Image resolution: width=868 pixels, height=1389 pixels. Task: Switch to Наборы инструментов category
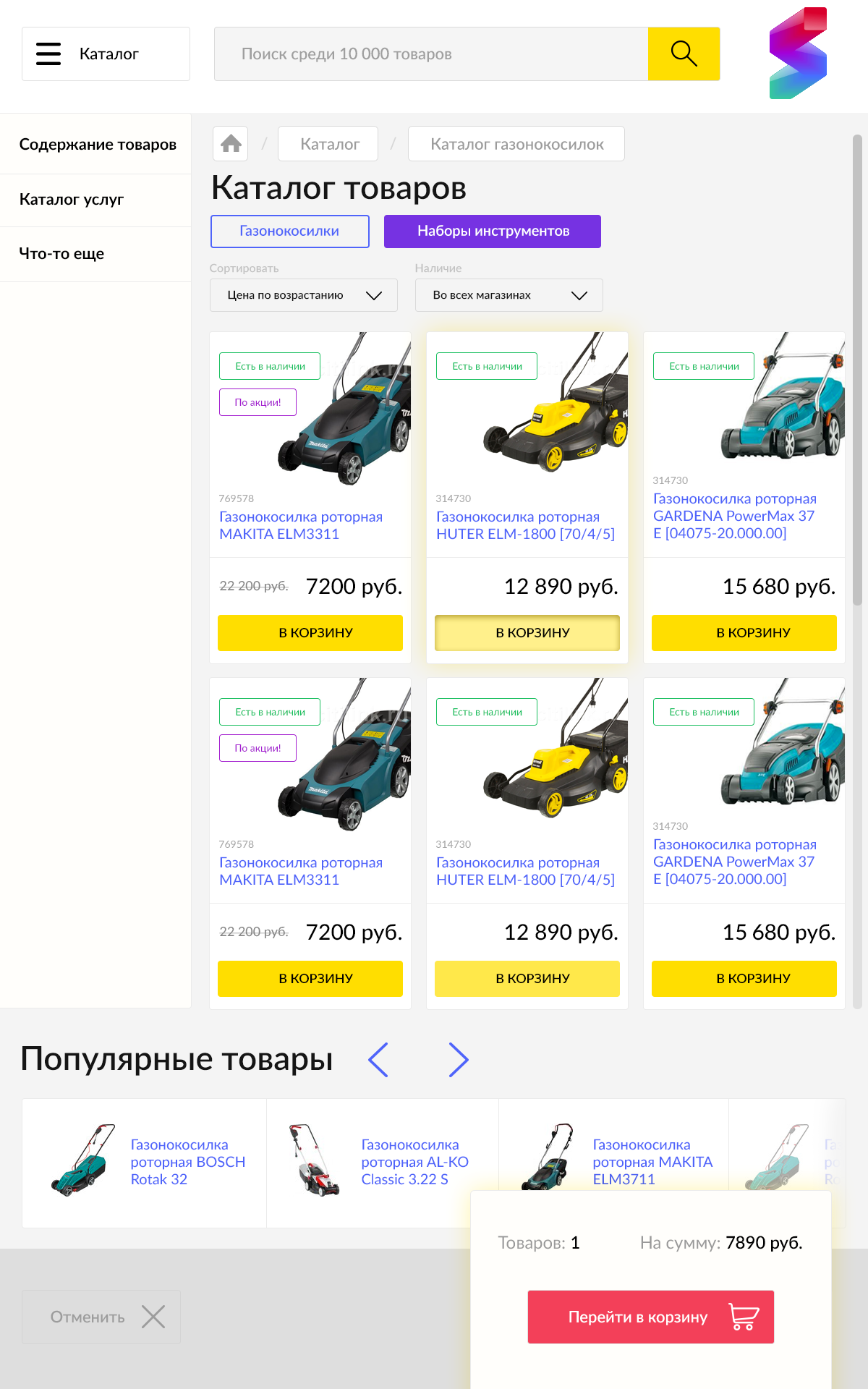click(493, 231)
